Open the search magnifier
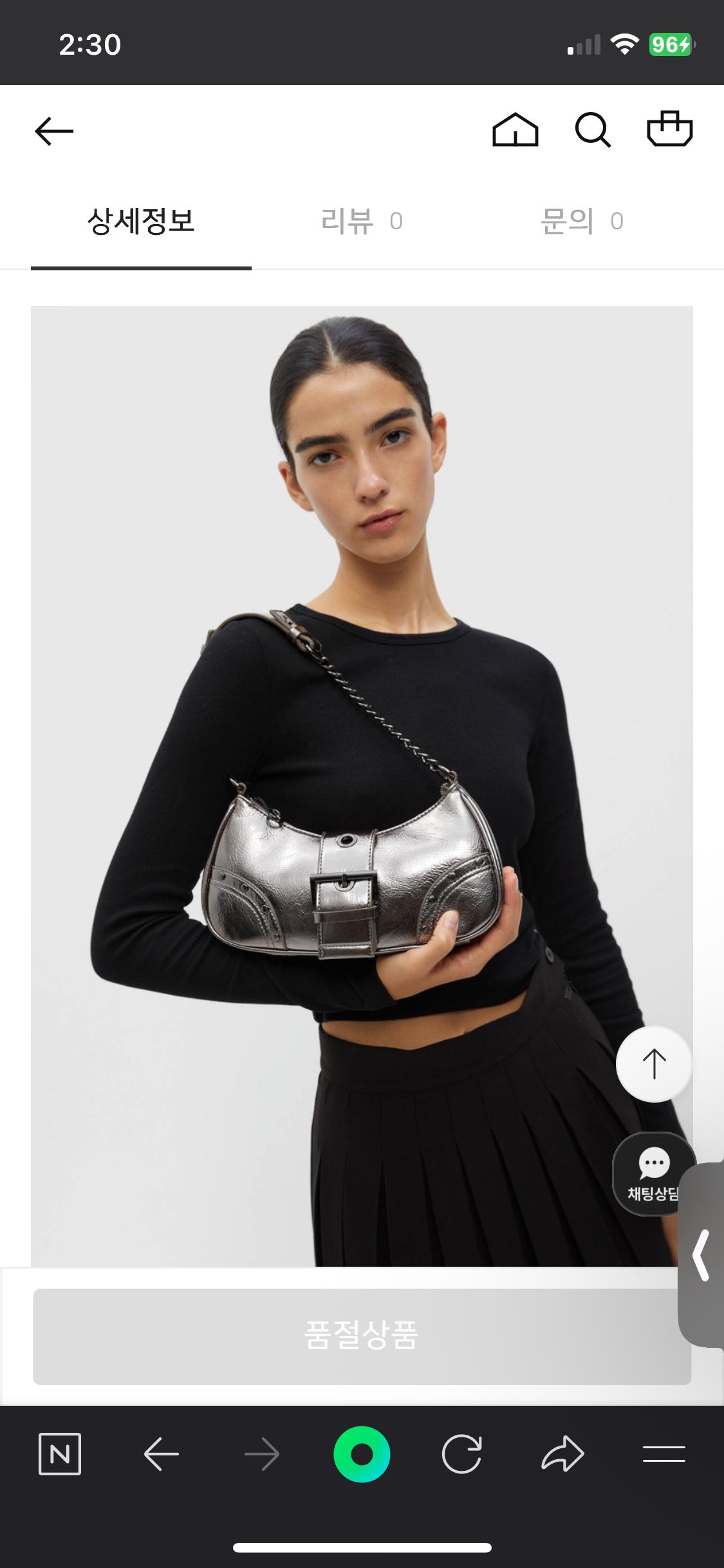Image resolution: width=724 pixels, height=1568 pixels. (593, 130)
